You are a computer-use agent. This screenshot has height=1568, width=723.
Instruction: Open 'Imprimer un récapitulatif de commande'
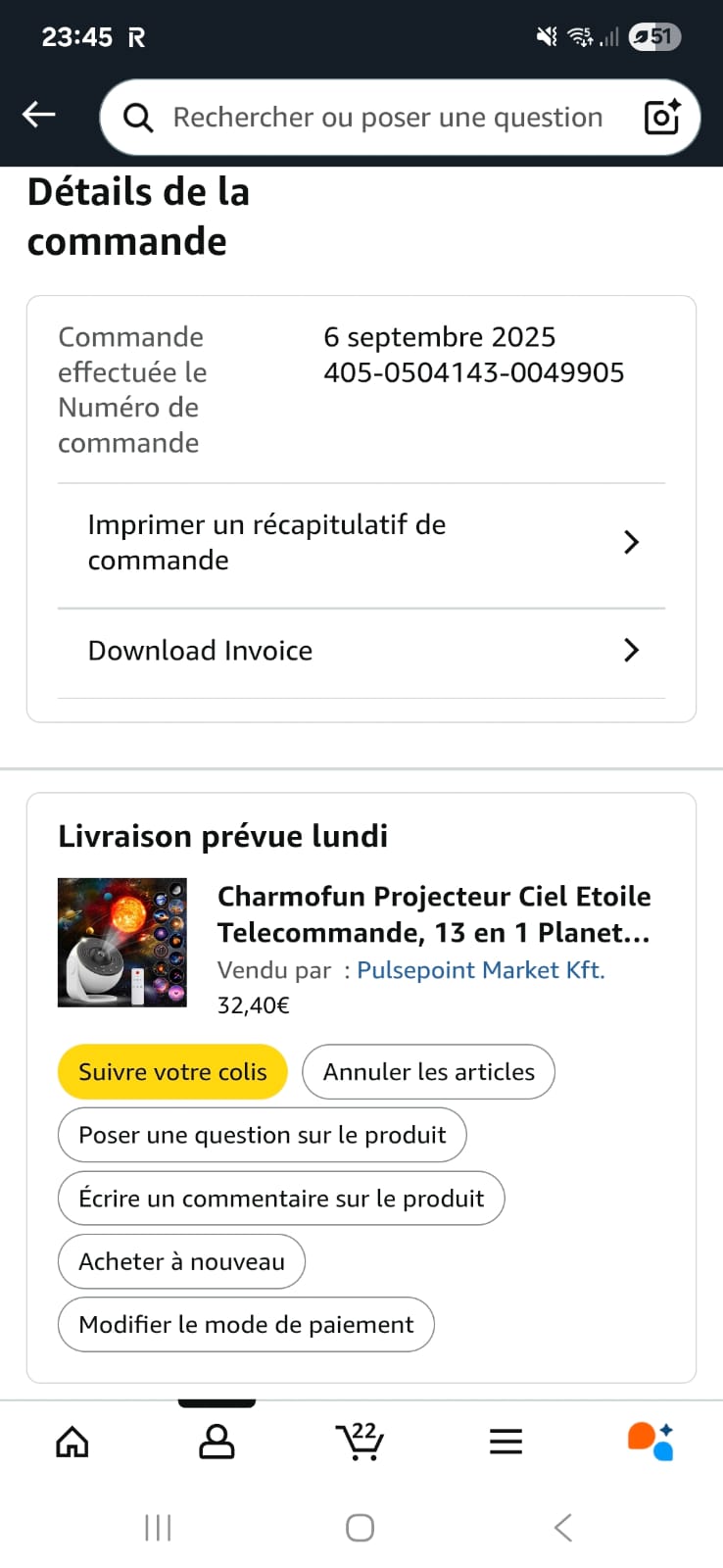361,542
